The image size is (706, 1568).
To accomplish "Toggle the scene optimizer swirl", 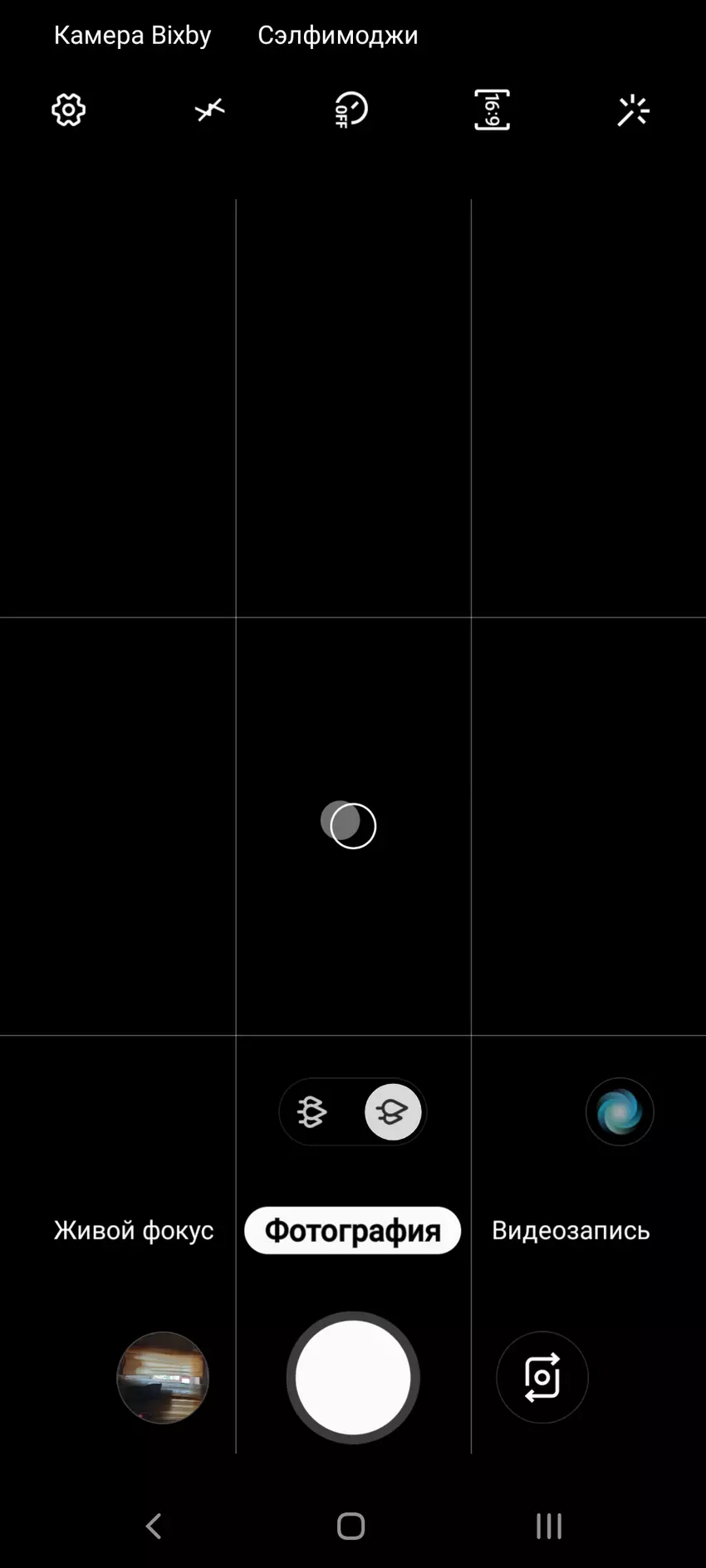I will click(620, 1112).
